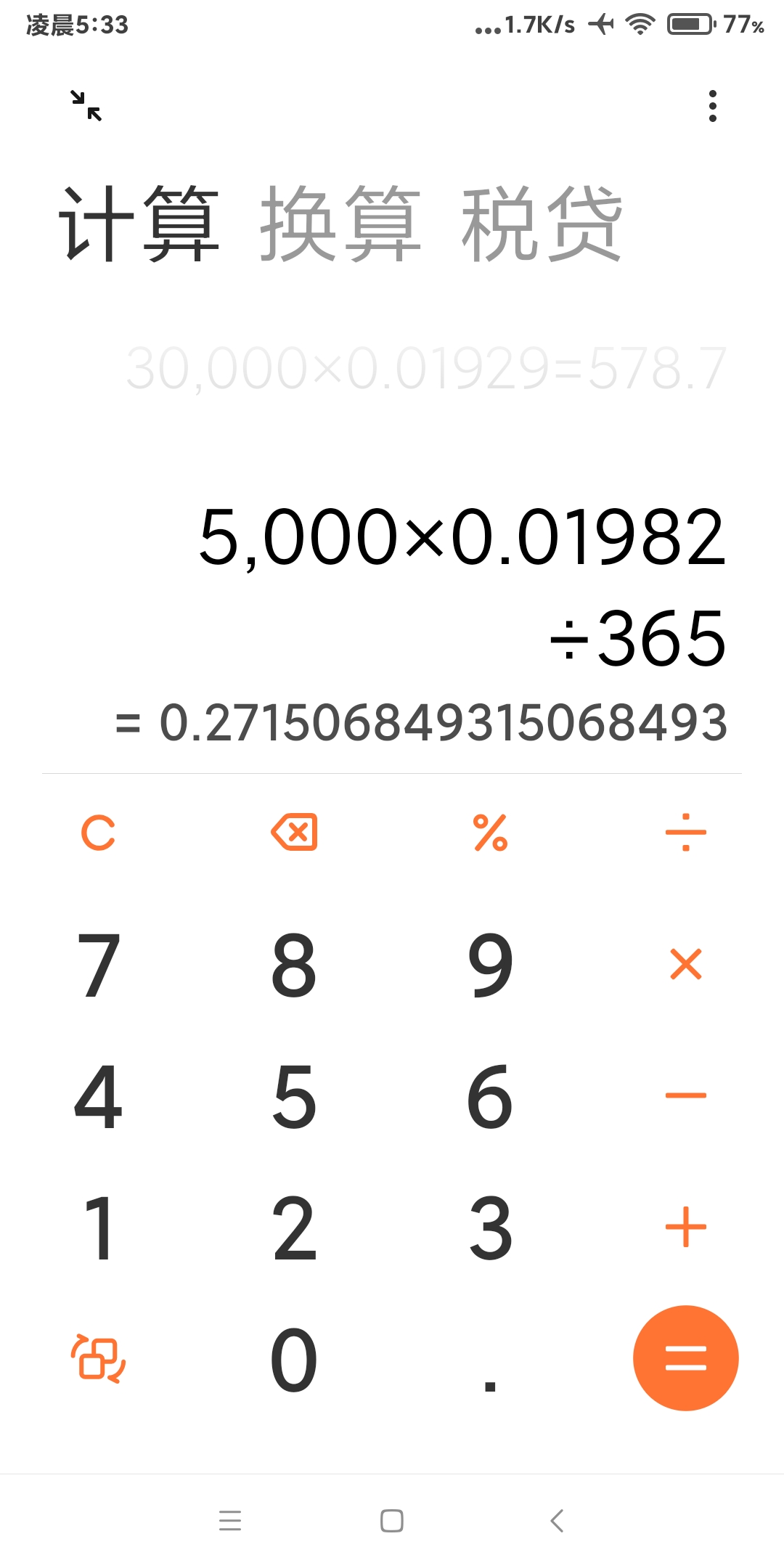The width and height of the screenshot is (784, 1568).
Task: Go back using the system navigation
Action: tap(557, 1520)
